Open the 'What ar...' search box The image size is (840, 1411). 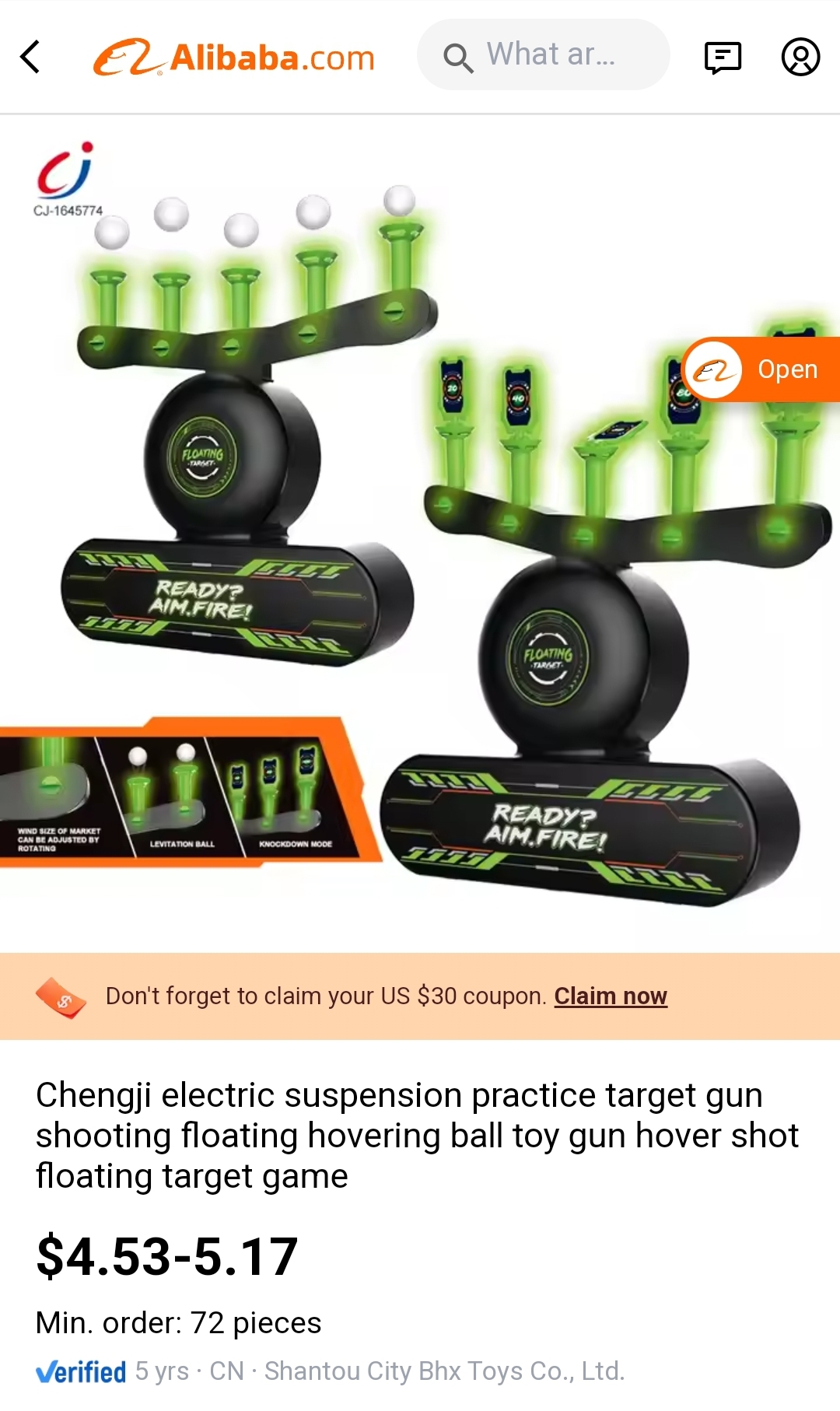pyautogui.click(x=543, y=55)
